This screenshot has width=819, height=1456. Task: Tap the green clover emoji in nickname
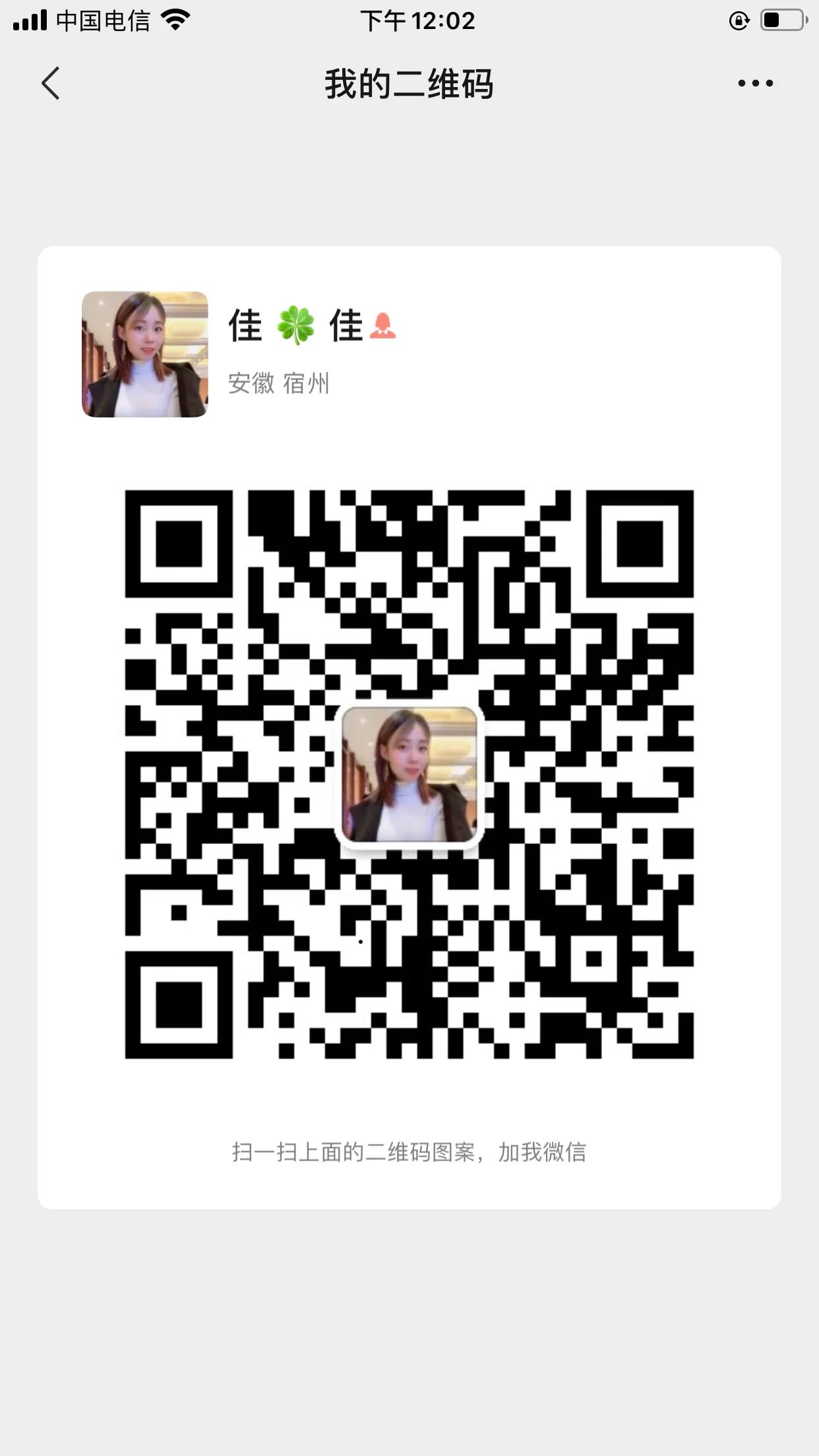click(296, 326)
